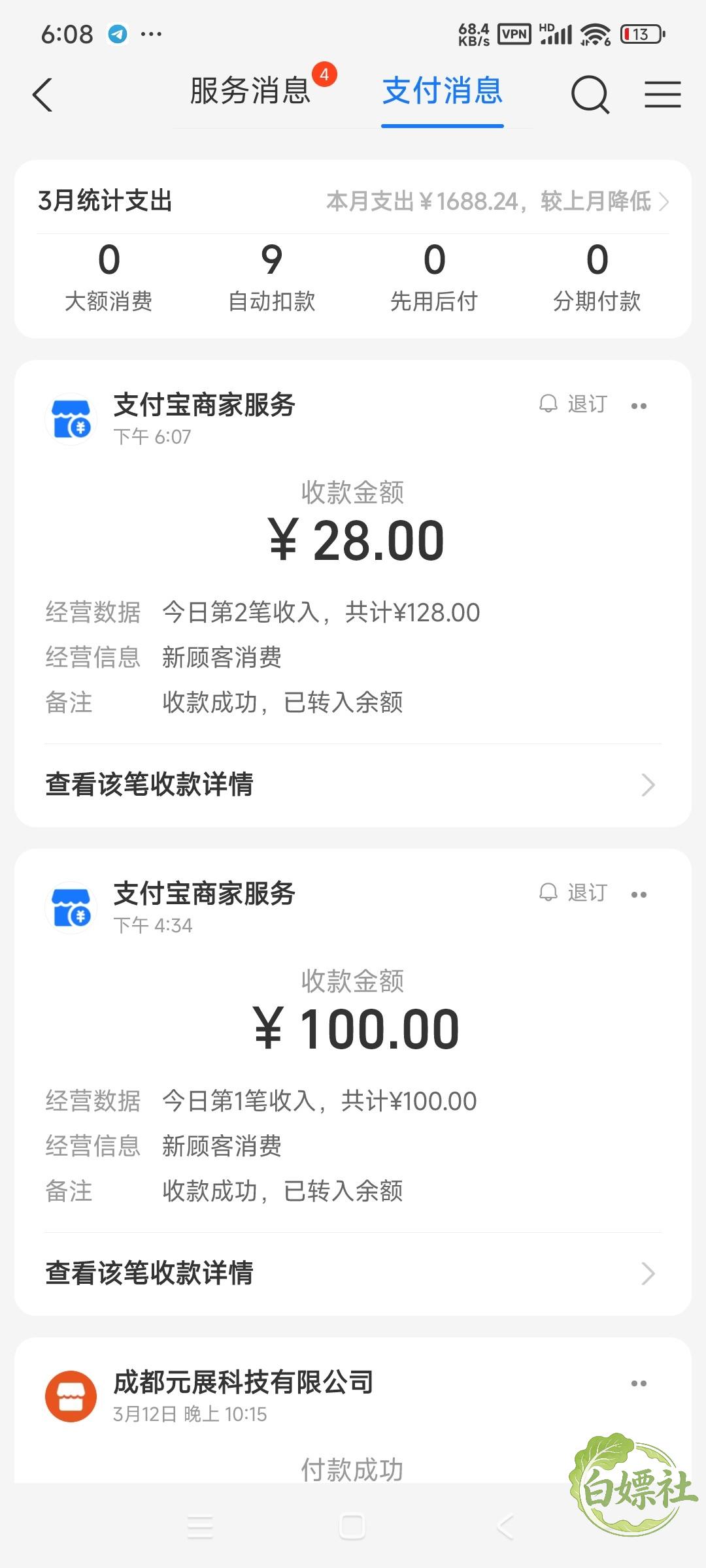Open the search icon in the header
Viewport: 706px width, 1568px height.
click(590, 95)
